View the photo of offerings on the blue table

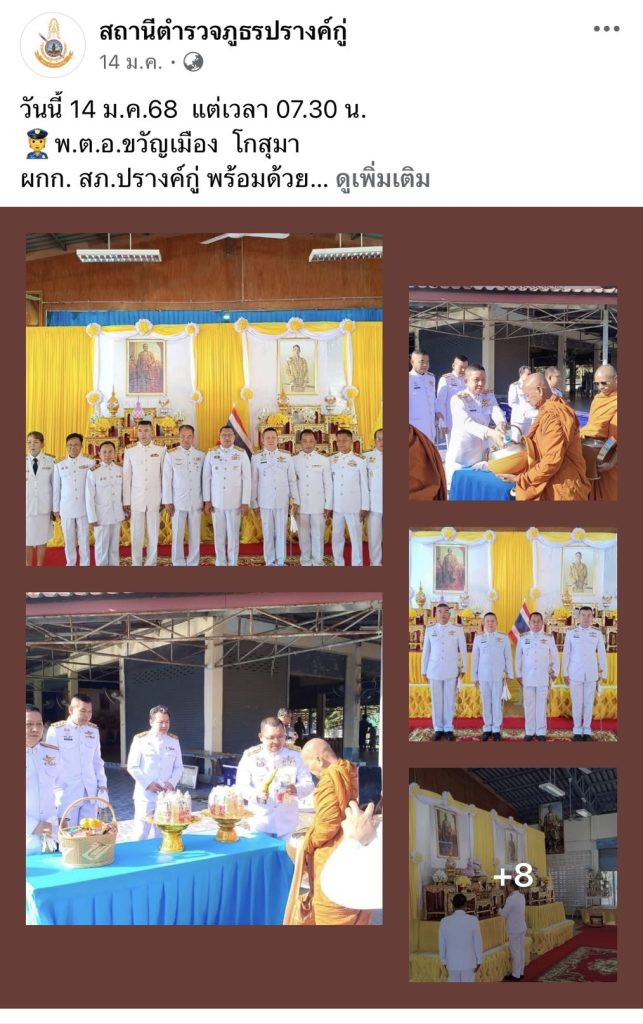[204, 758]
